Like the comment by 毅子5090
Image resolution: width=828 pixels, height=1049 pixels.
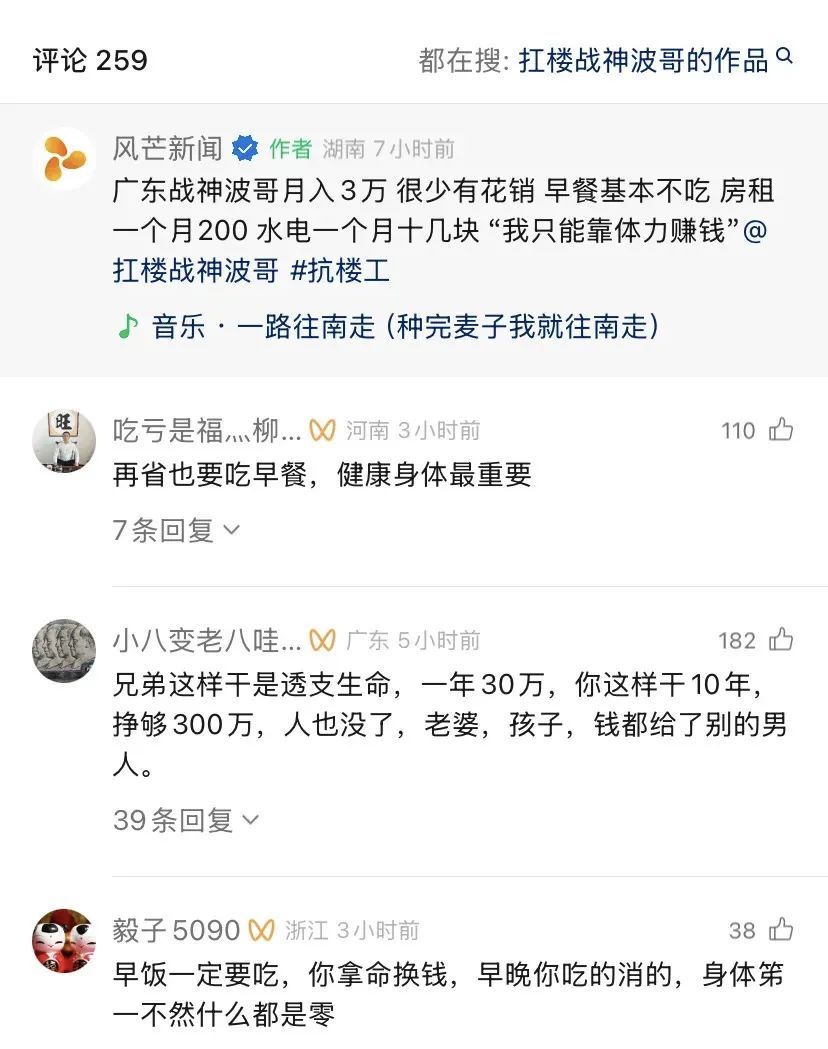coord(781,930)
